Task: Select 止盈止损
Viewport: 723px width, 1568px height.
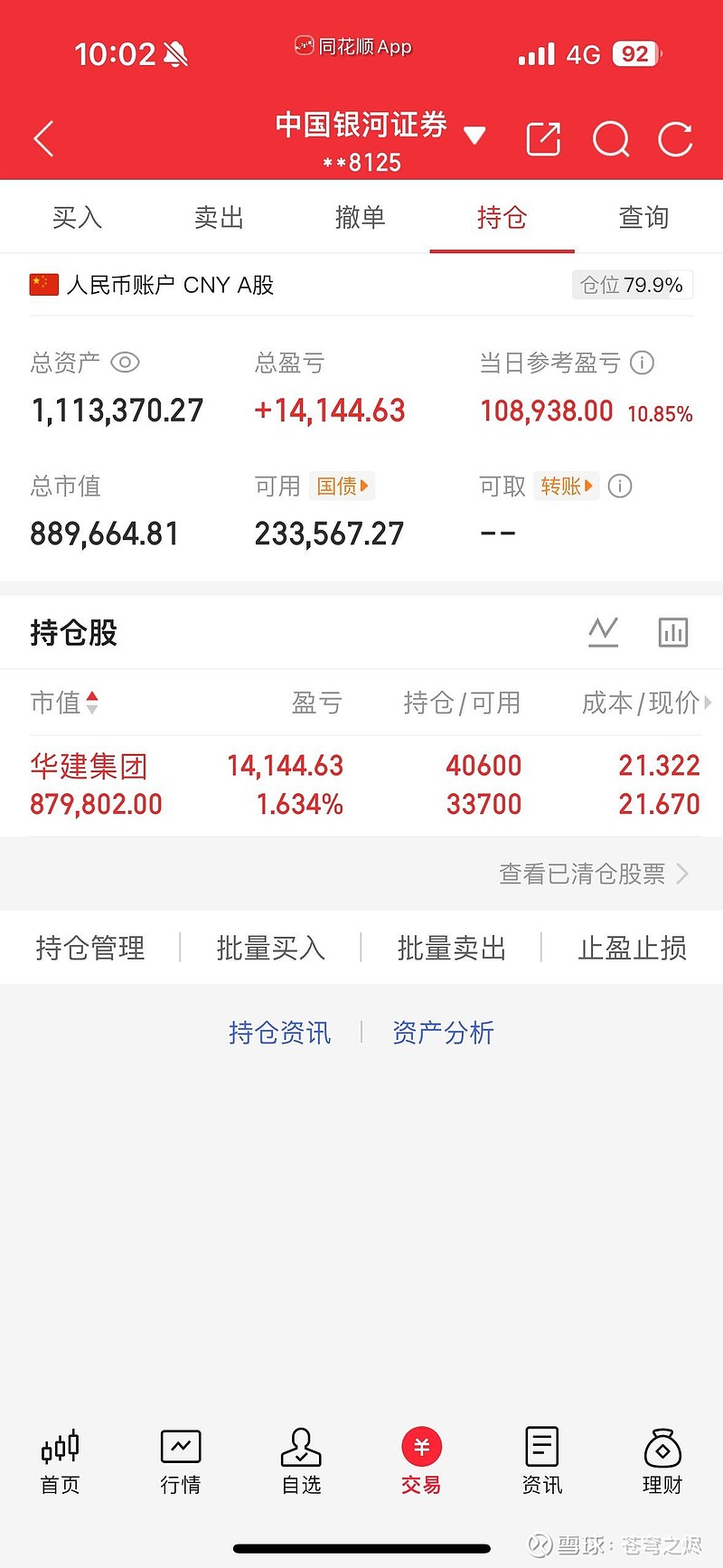Action: click(x=632, y=948)
